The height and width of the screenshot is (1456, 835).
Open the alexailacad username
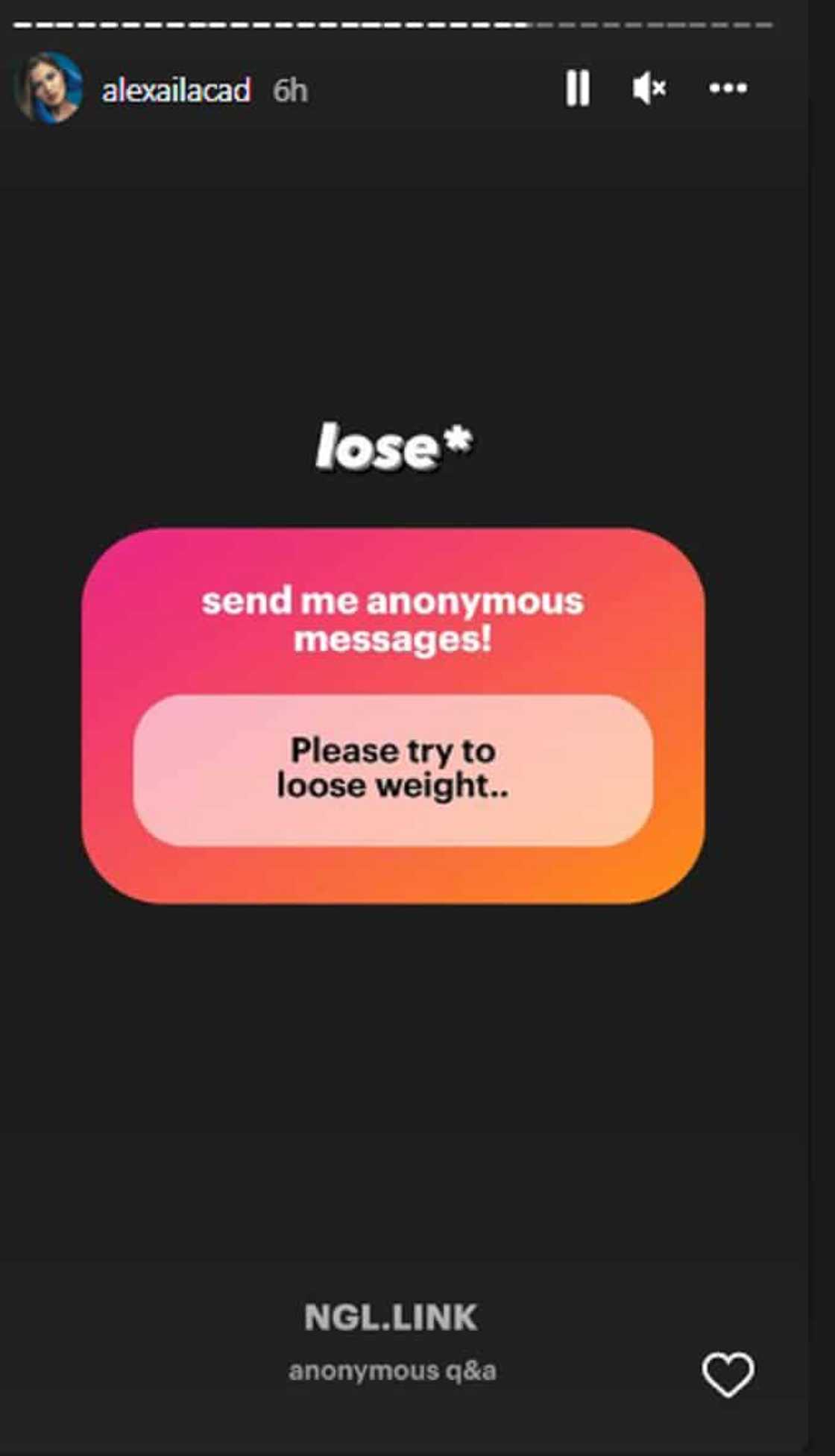point(176,90)
